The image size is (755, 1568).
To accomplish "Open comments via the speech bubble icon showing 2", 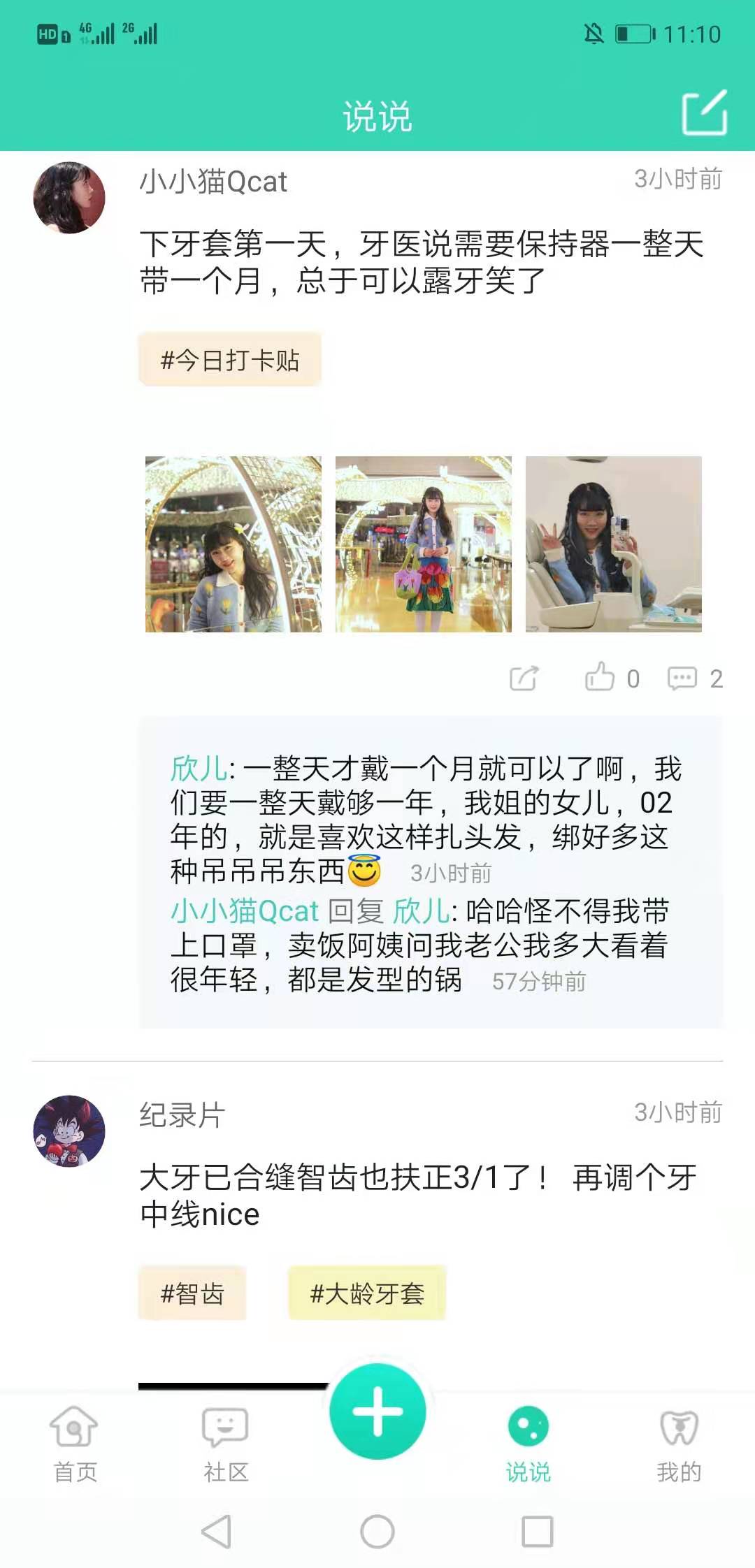I will 683,676.
